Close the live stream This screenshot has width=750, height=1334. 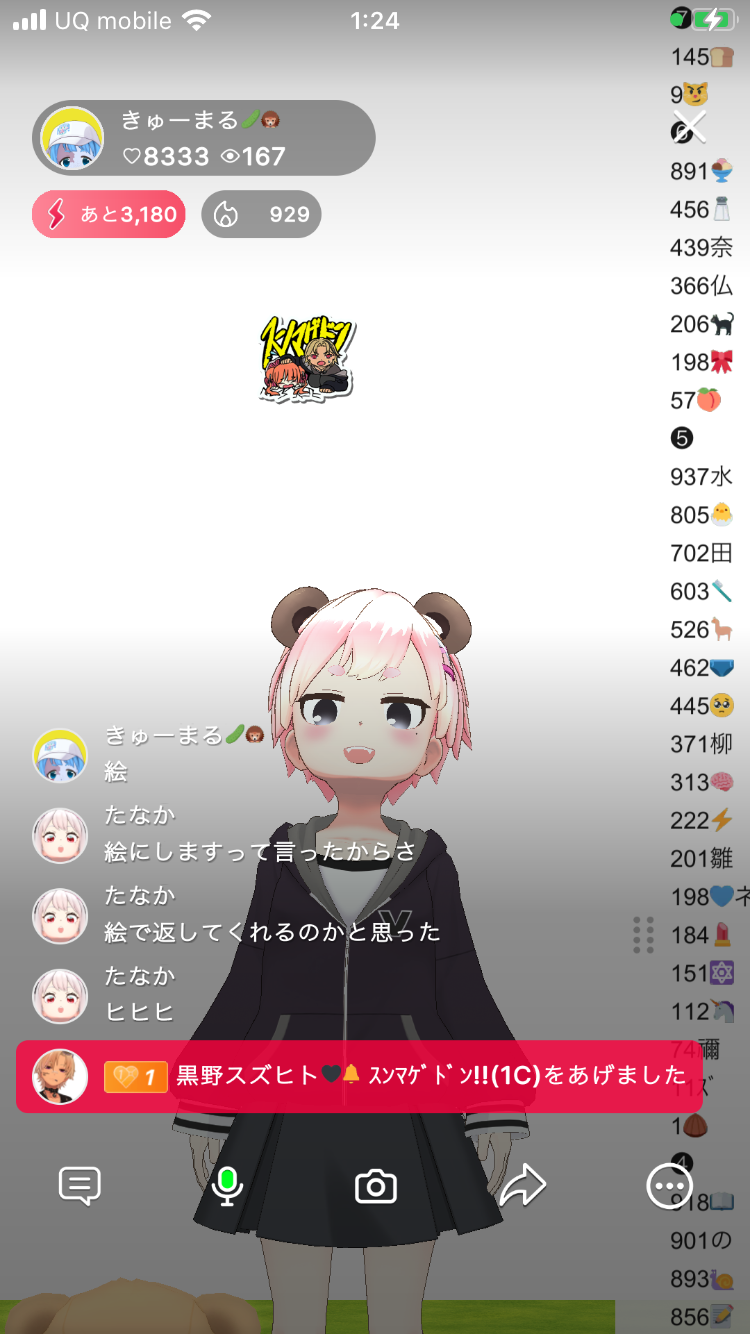click(688, 127)
